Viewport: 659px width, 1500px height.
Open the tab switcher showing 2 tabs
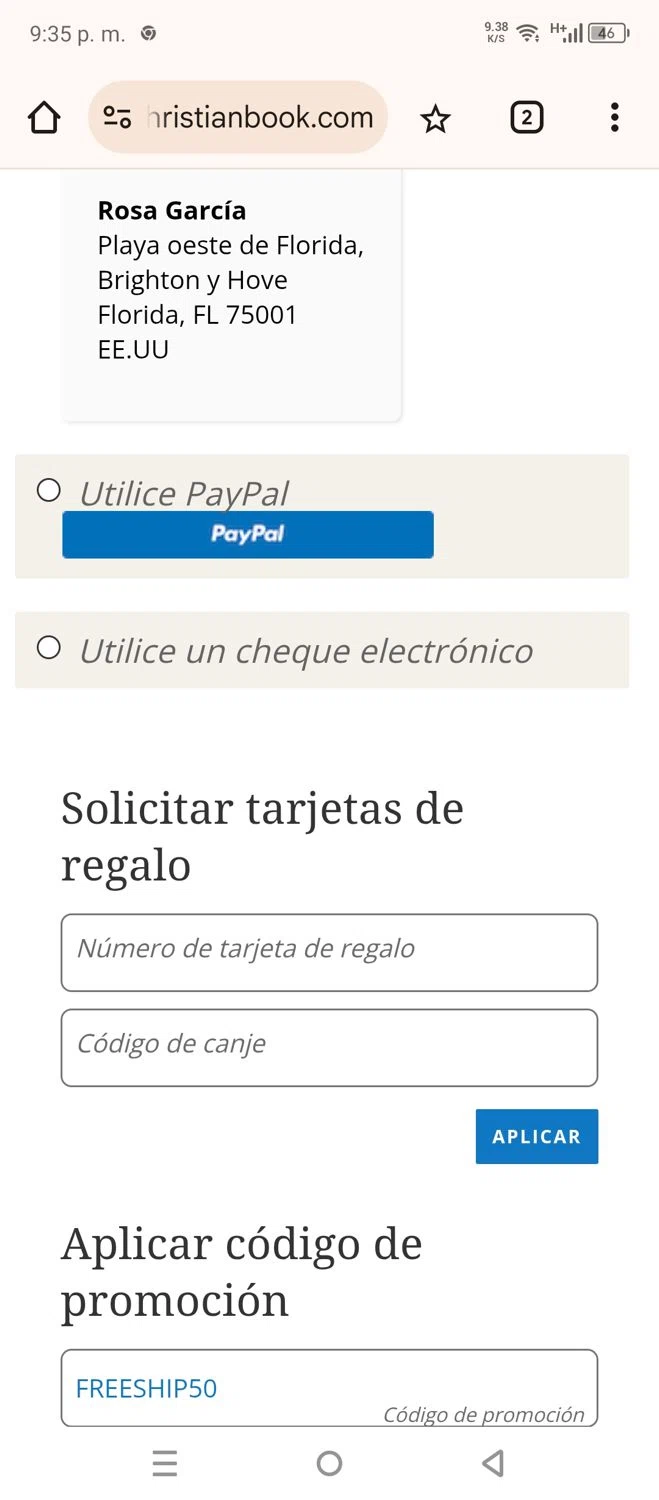click(x=526, y=118)
